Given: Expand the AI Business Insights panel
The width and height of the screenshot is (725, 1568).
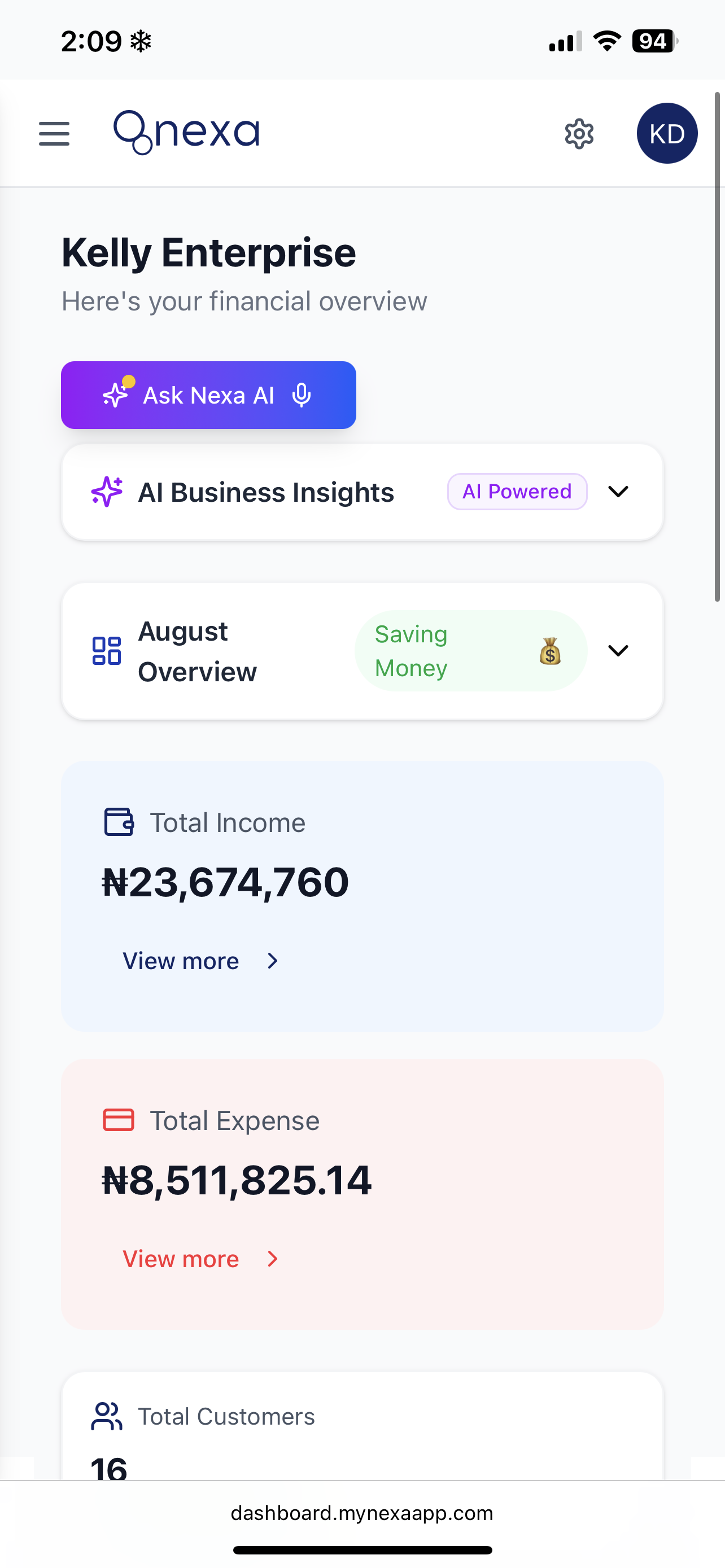Looking at the screenshot, I should point(618,491).
